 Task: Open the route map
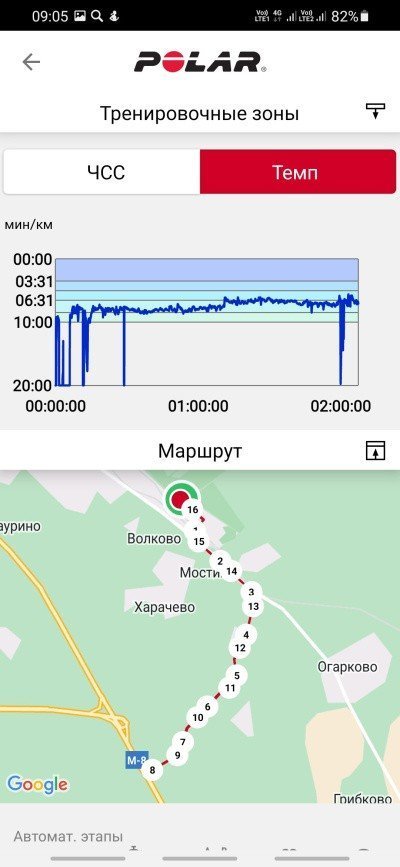click(200, 636)
